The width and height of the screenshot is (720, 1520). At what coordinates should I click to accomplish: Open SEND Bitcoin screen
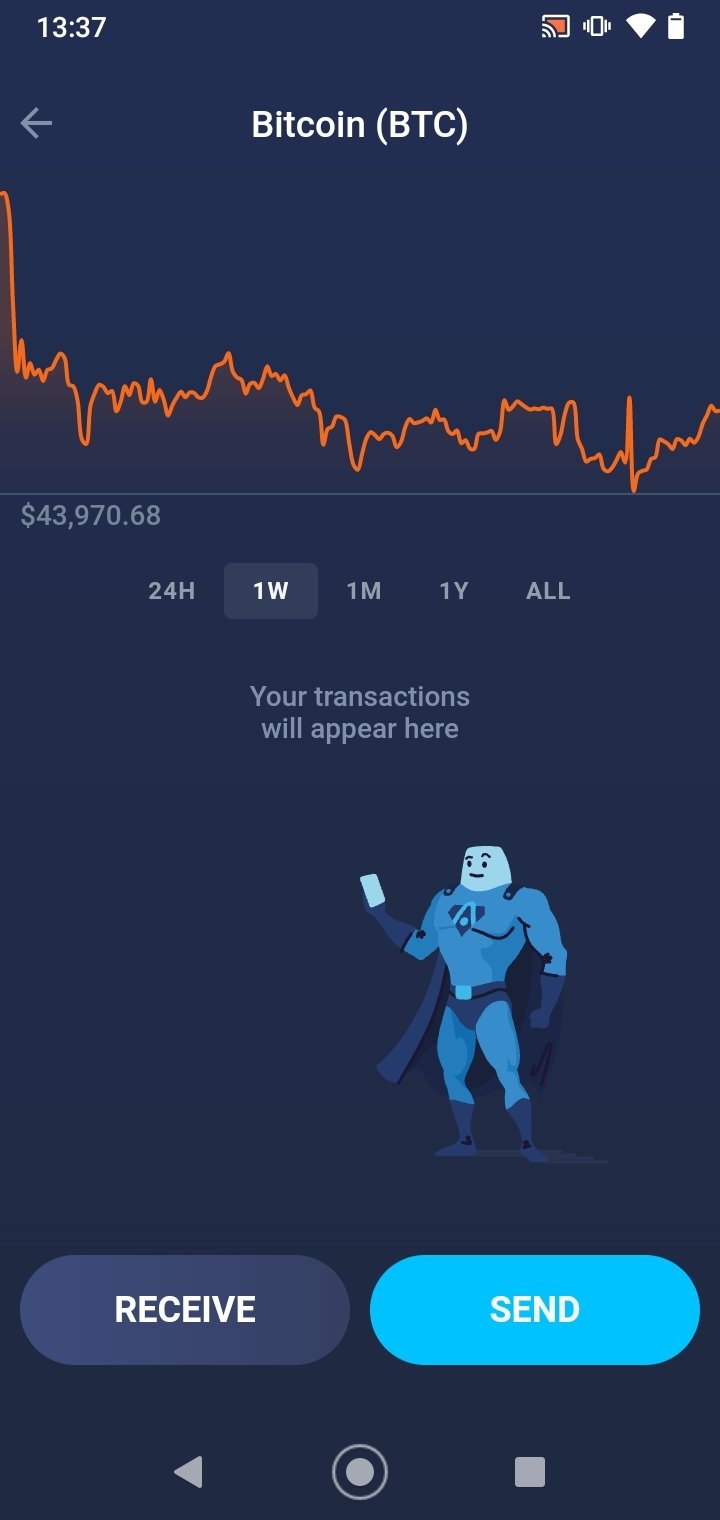[x=535, y=1310]
